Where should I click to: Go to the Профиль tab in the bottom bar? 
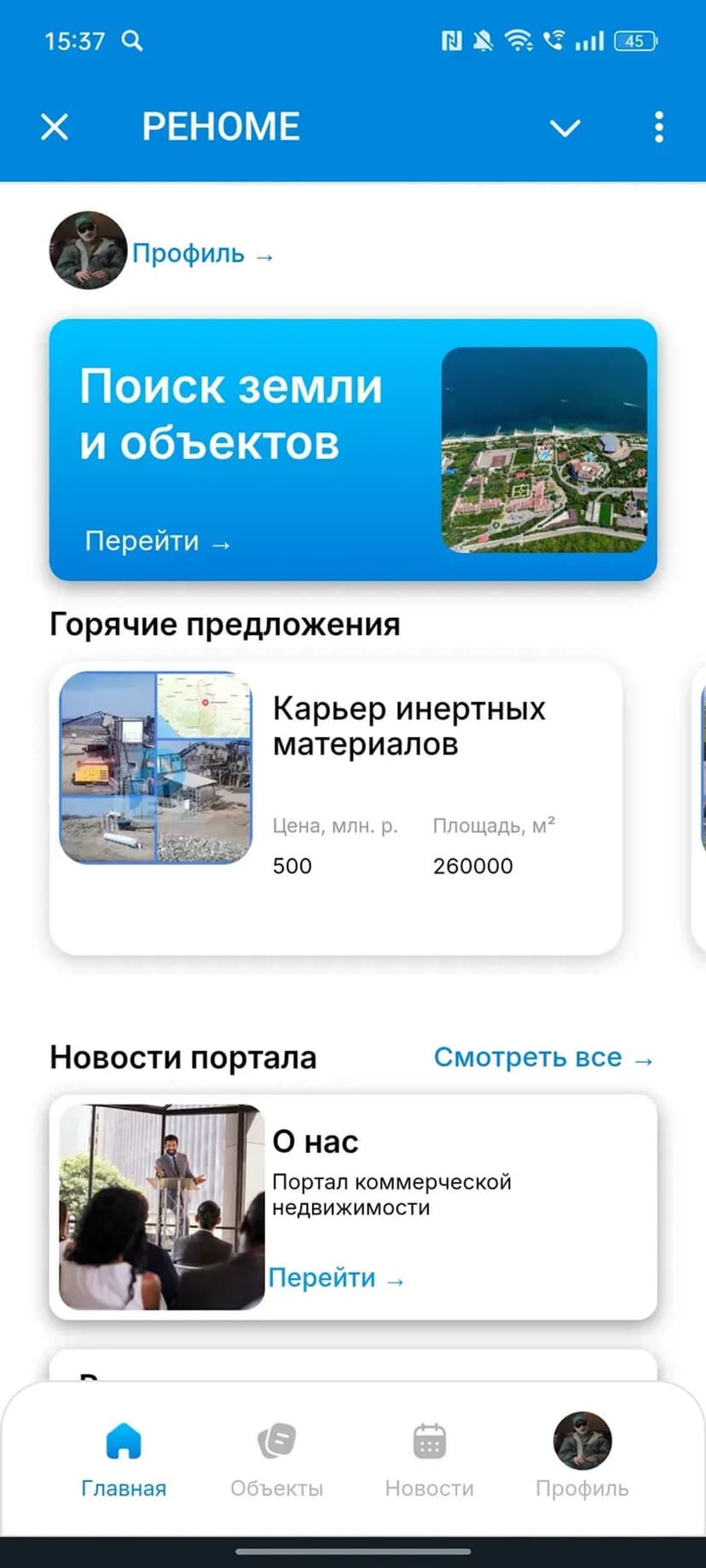pyautogui.click(x=582, y=1458)
